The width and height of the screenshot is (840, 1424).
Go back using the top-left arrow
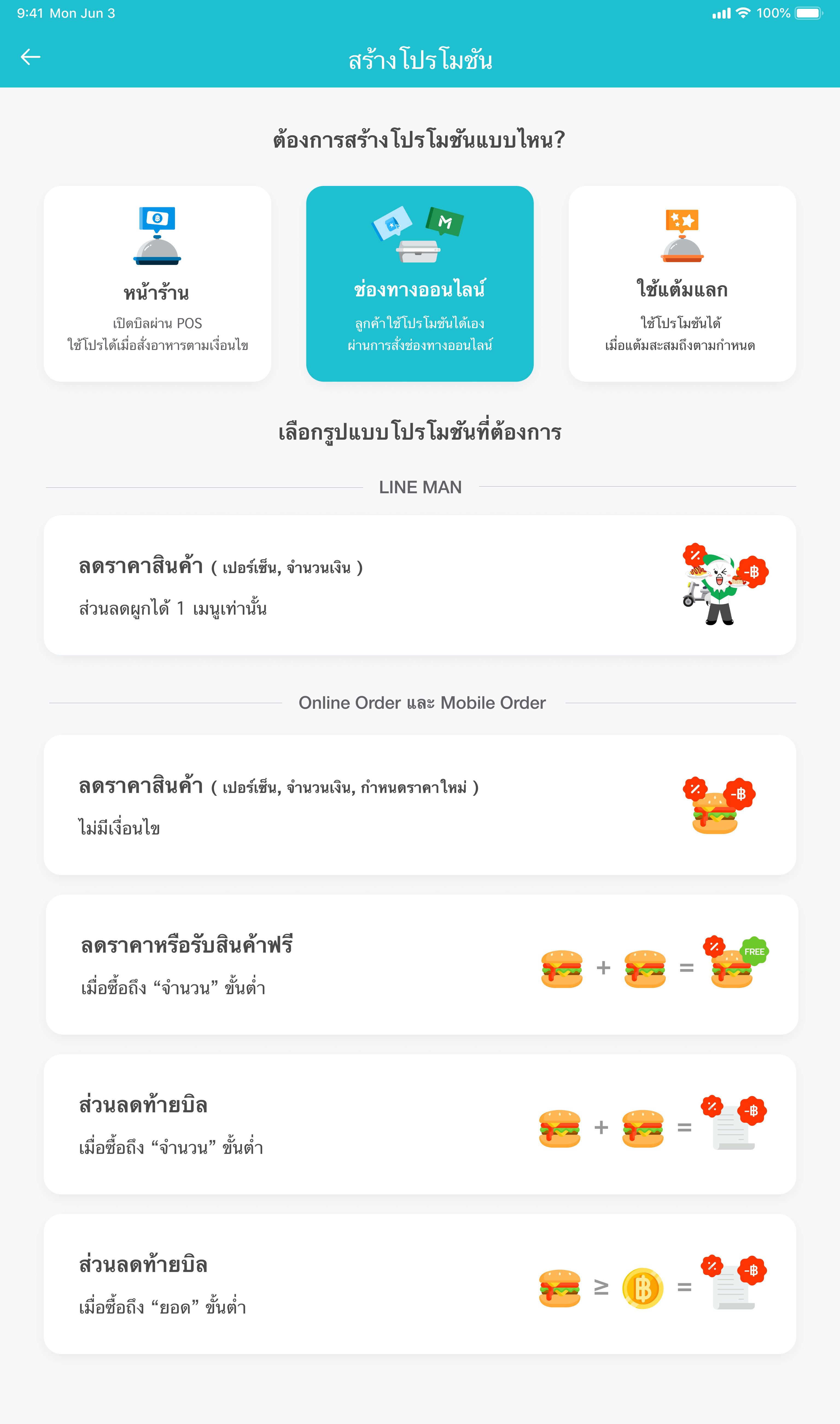tap(31, 57)
